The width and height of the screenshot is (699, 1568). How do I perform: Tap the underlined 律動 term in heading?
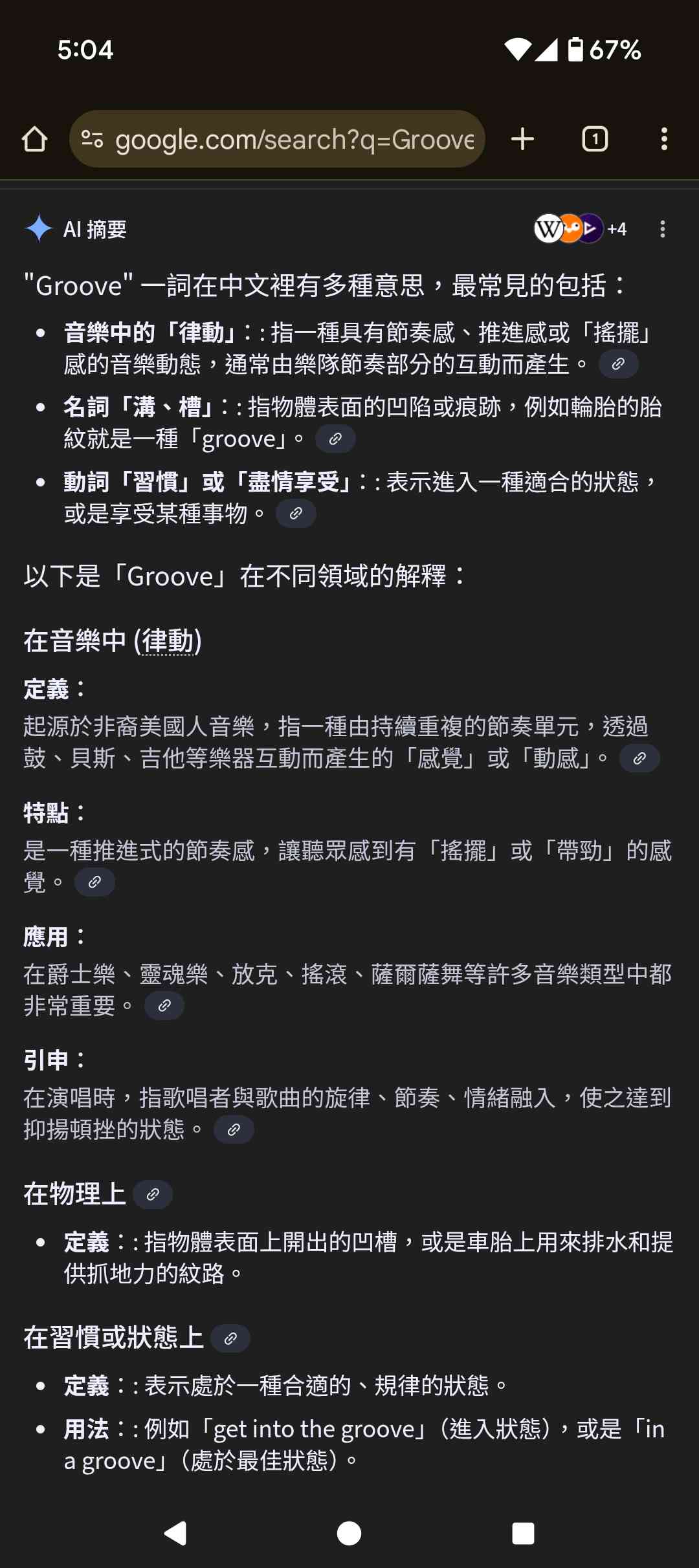tap(168, 641)
